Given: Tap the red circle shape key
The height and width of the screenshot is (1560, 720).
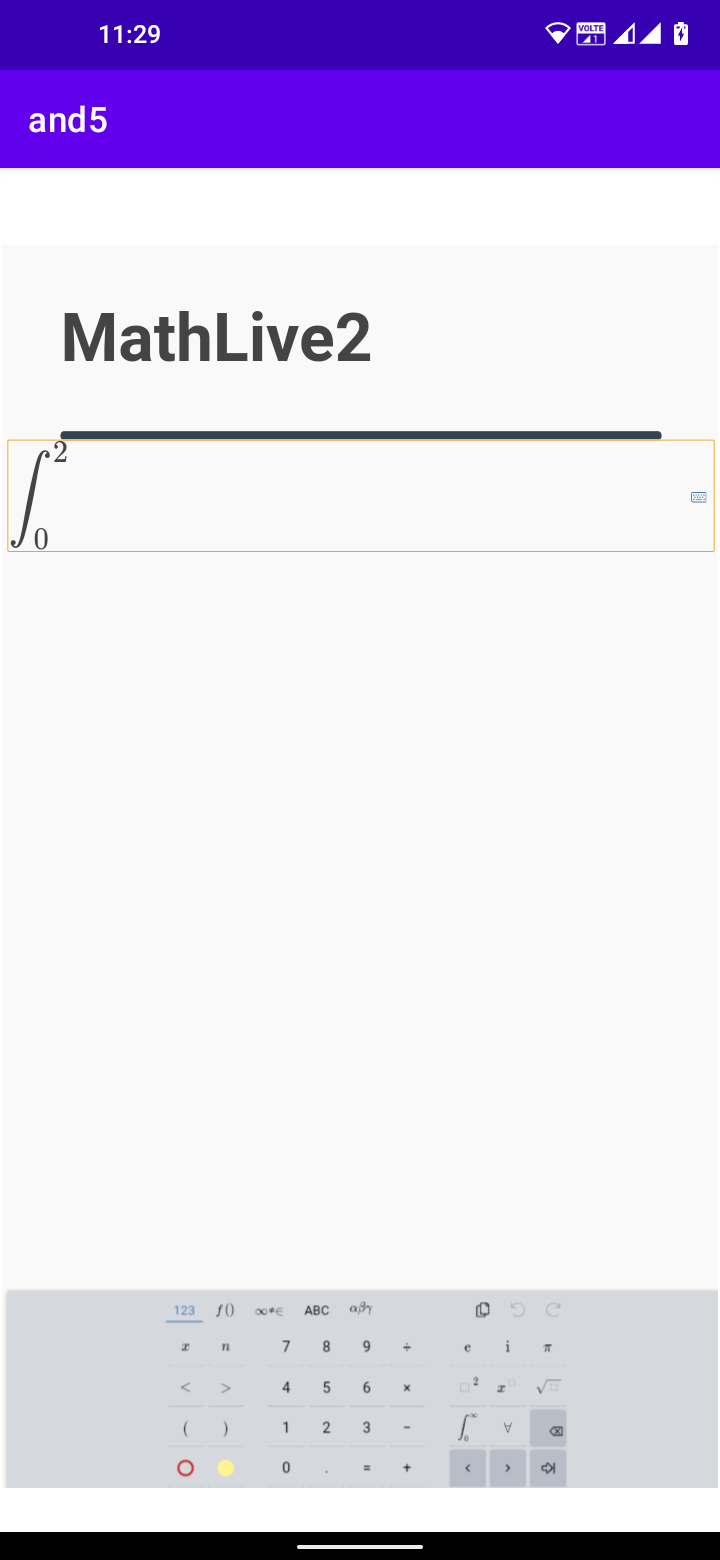Looking at the screenshot, I should pyautogui.click(x=186, y=1467).
